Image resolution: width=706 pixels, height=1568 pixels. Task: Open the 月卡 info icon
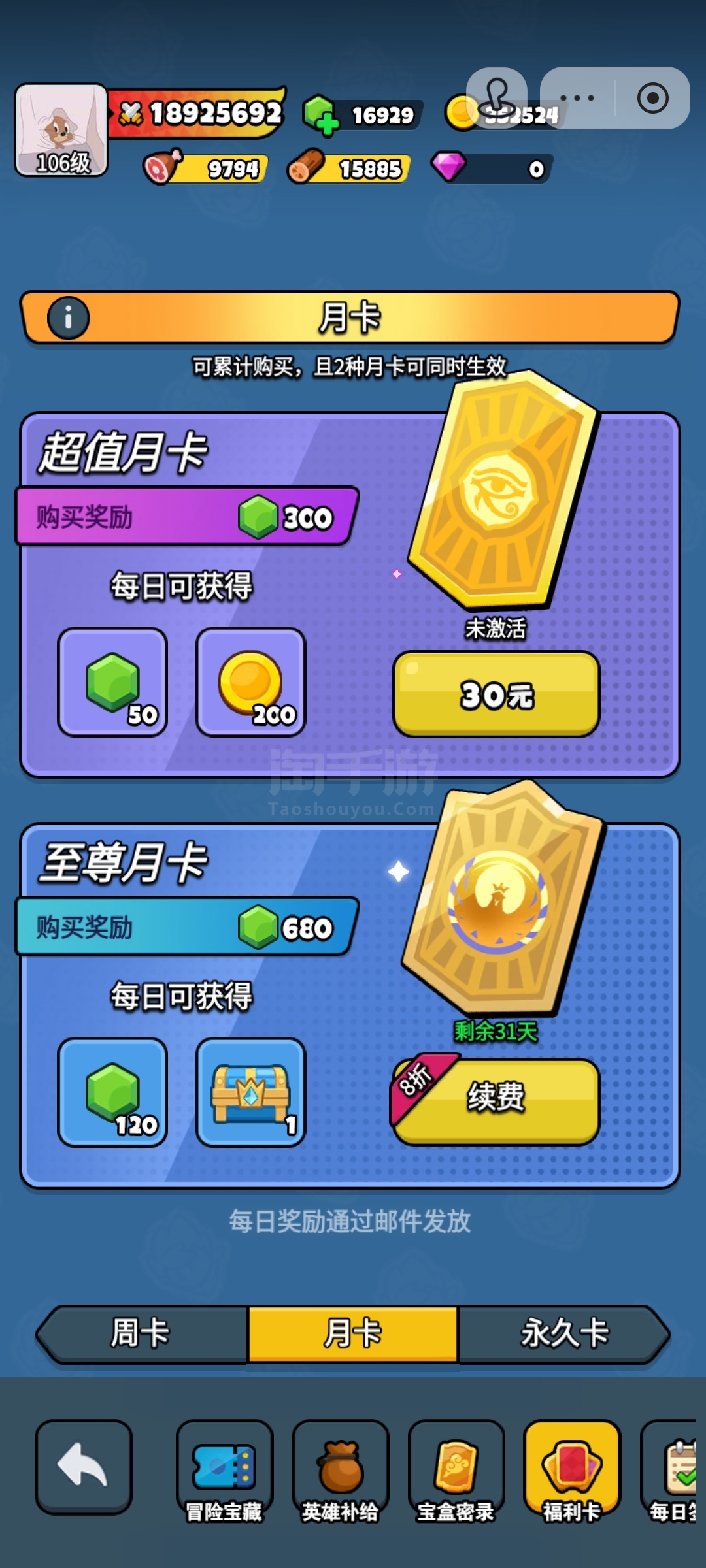point(68,318)
